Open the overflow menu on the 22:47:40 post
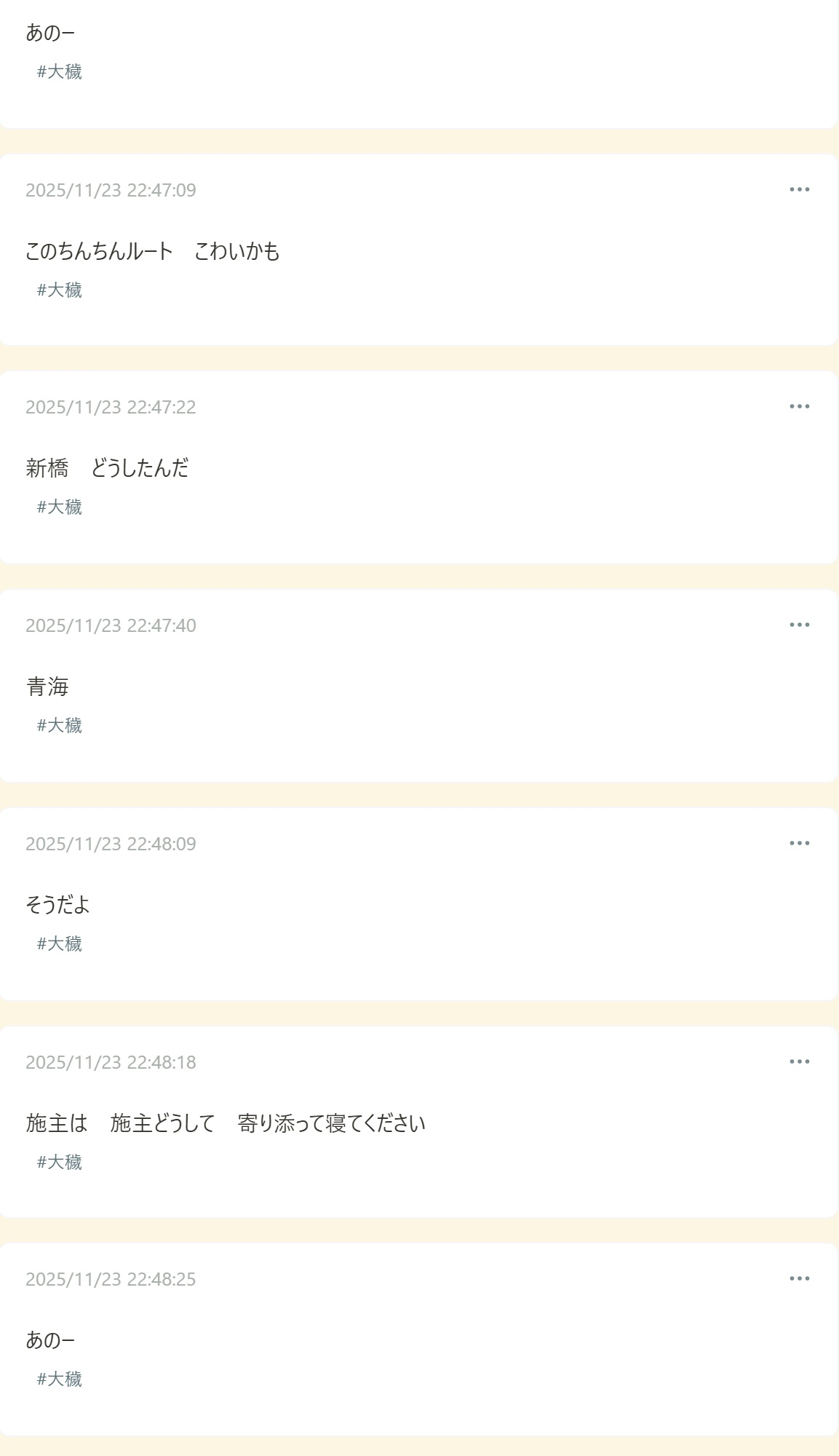Image resolution: width=839 pixels, height=1456 pixels. click(799, 625)
